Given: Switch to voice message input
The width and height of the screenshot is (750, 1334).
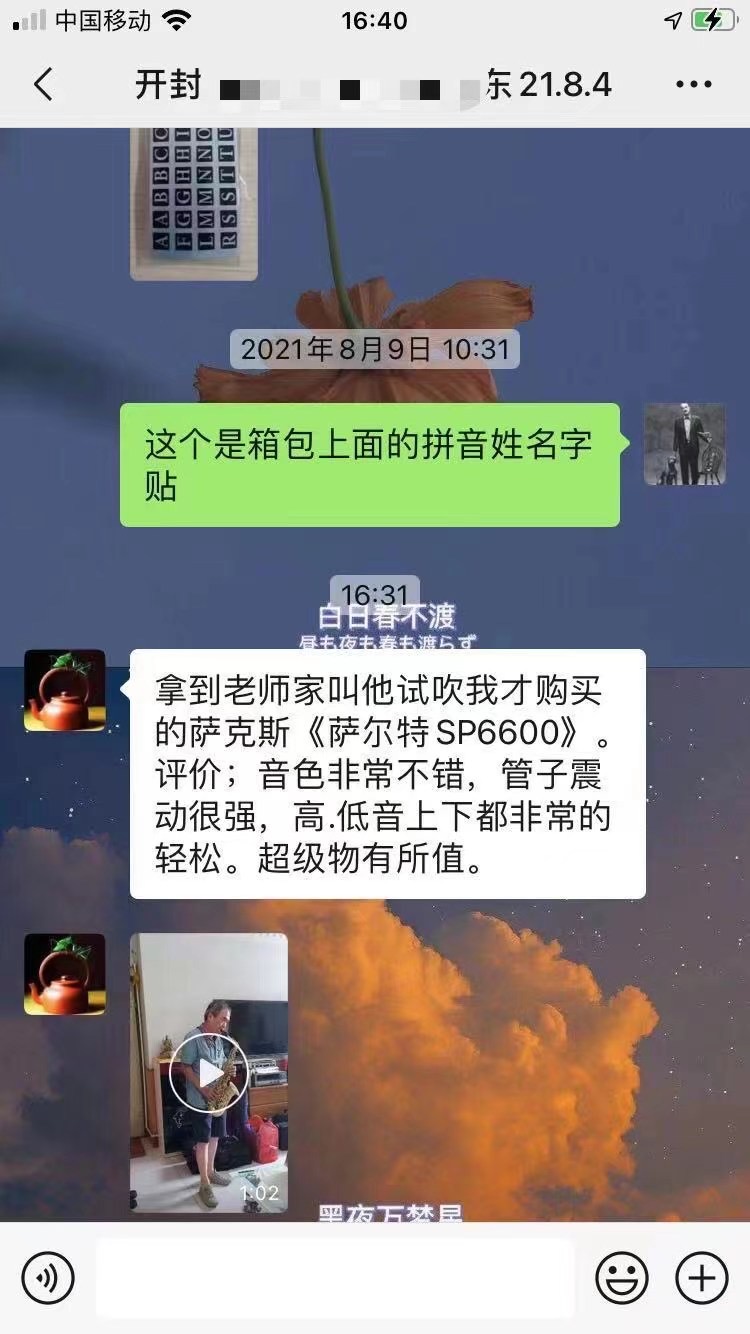Looking at the screenshot, I should (x=48, y=1278).
